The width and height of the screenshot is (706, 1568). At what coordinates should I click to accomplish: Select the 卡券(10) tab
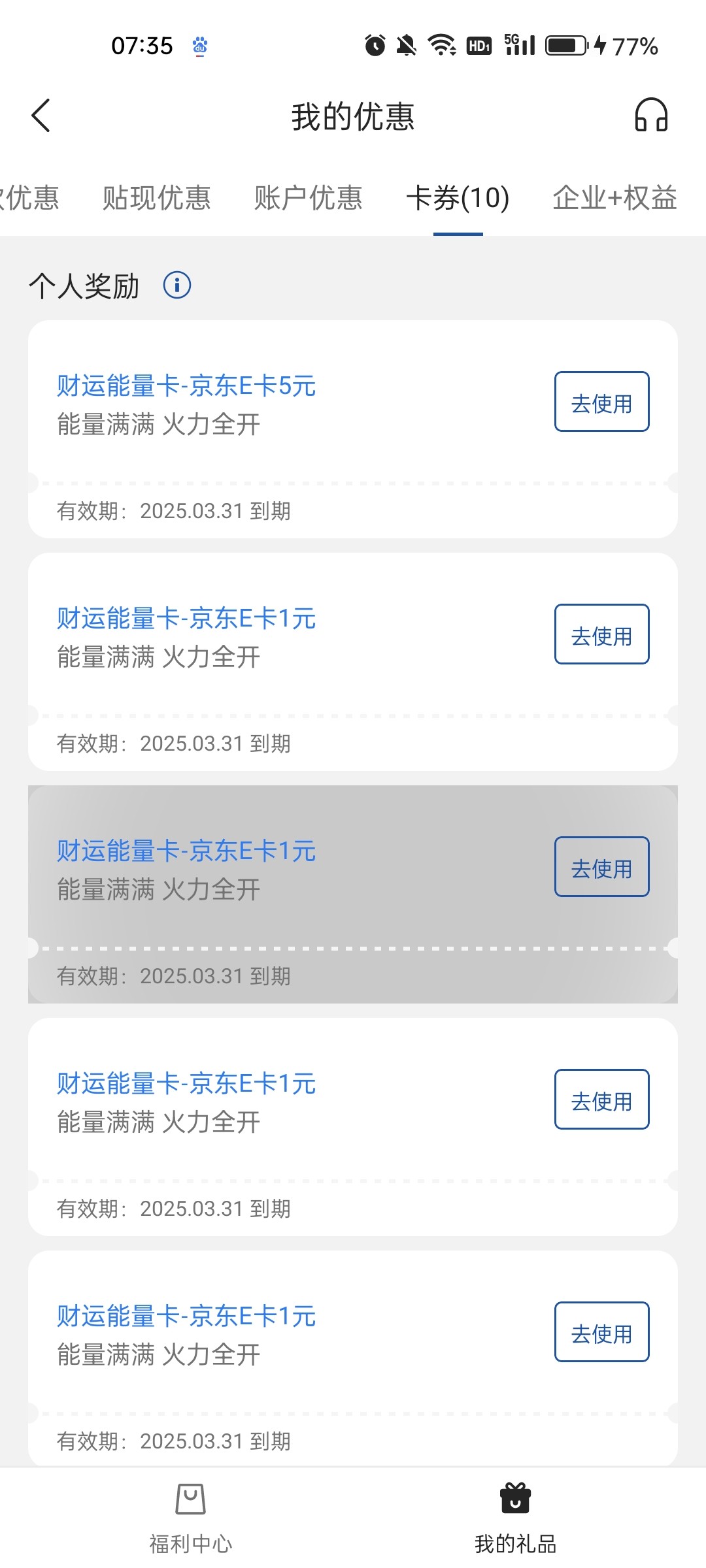click(x=458, y=198)
